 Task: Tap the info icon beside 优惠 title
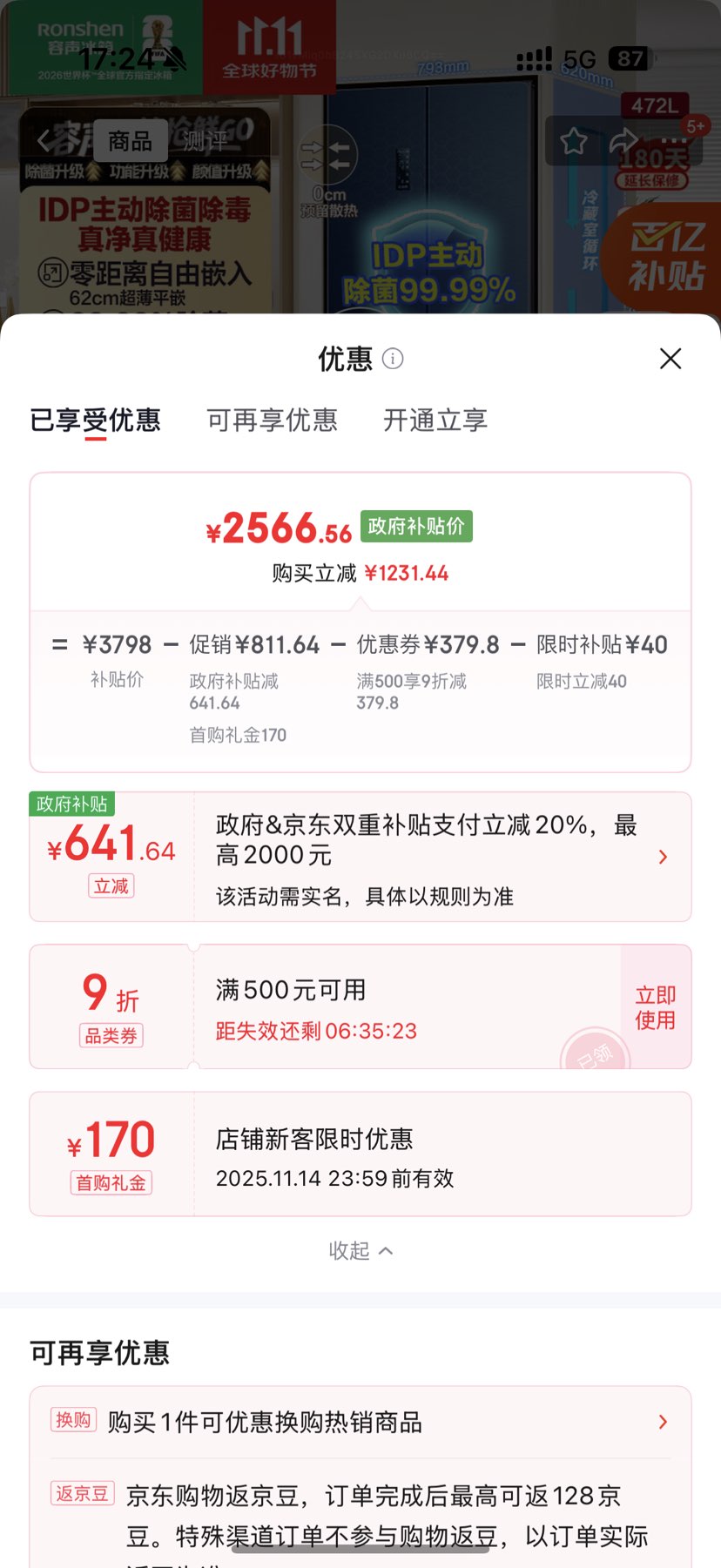coord(393,359)
